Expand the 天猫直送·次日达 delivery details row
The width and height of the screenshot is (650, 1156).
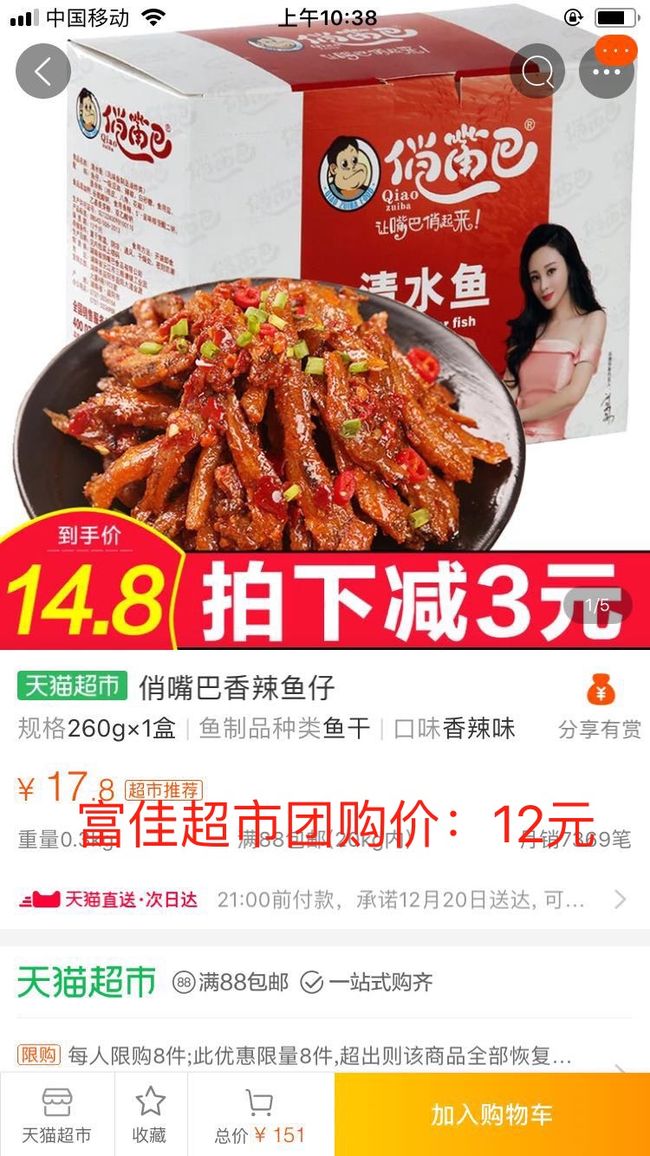pos(325,899)
